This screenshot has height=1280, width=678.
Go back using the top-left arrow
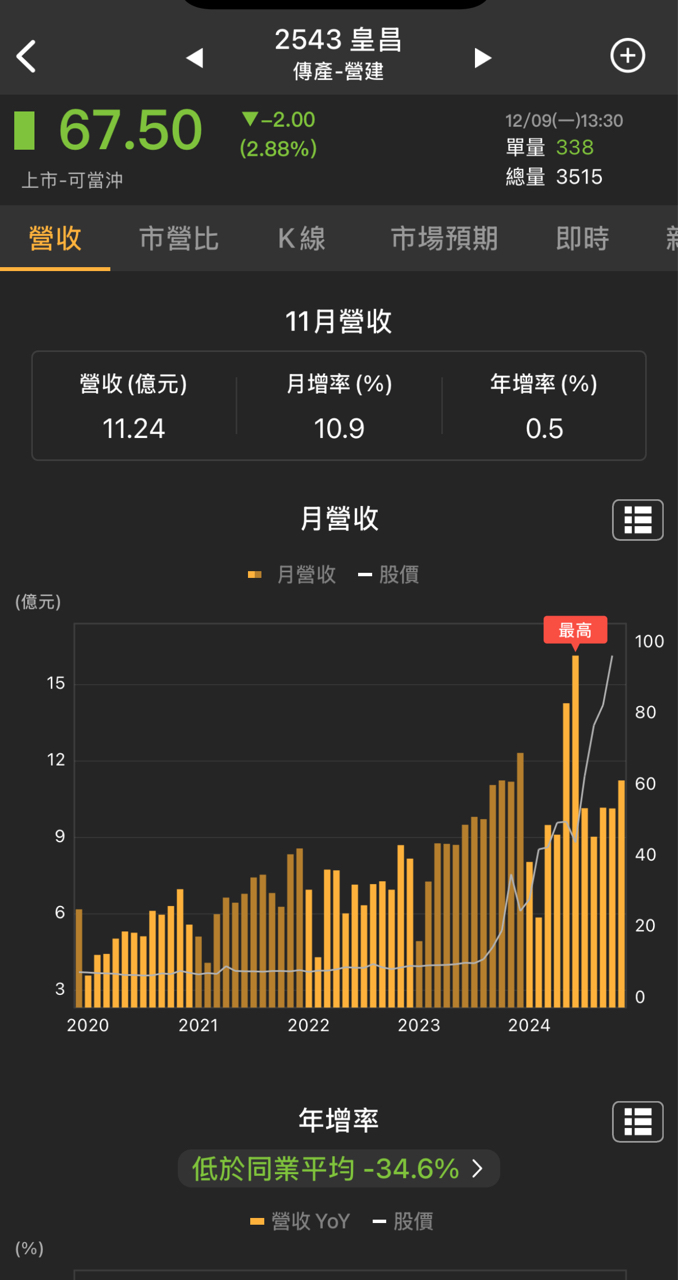(x=27, y=56)
